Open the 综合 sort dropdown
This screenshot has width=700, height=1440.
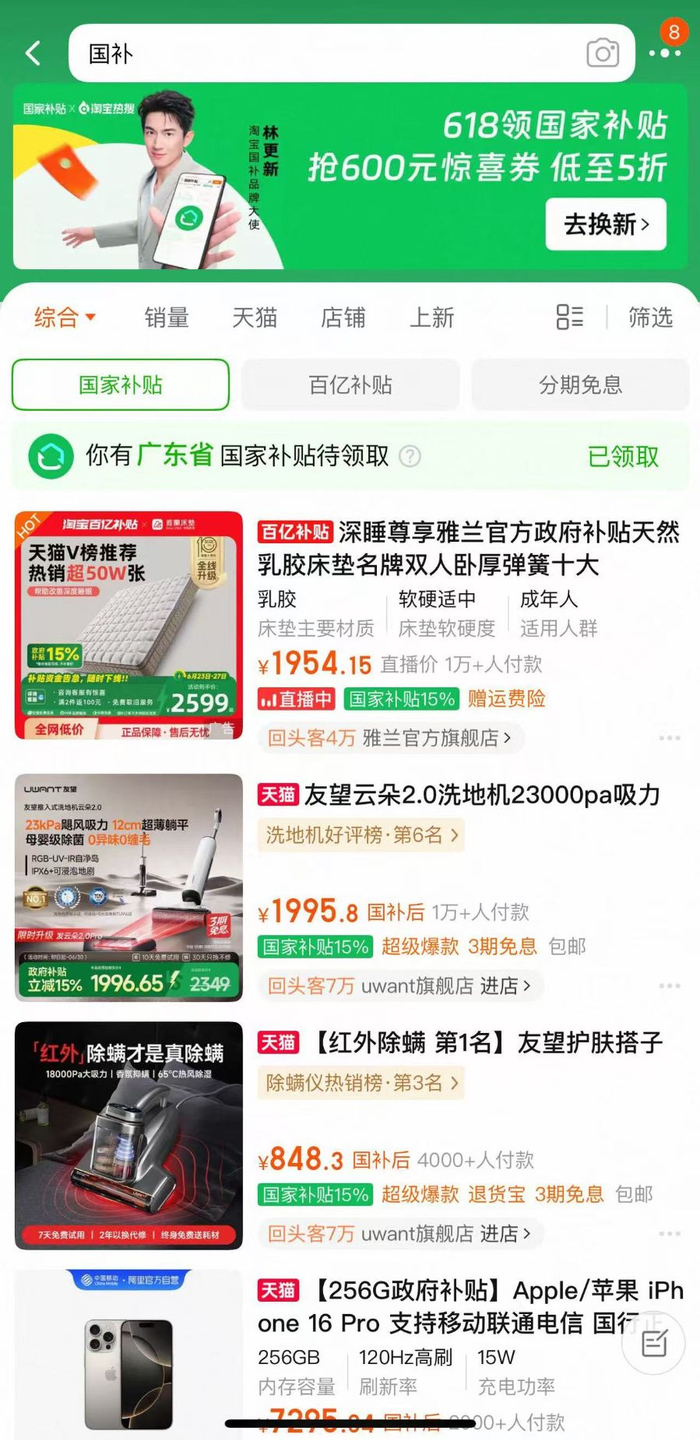tap(65, 317)
